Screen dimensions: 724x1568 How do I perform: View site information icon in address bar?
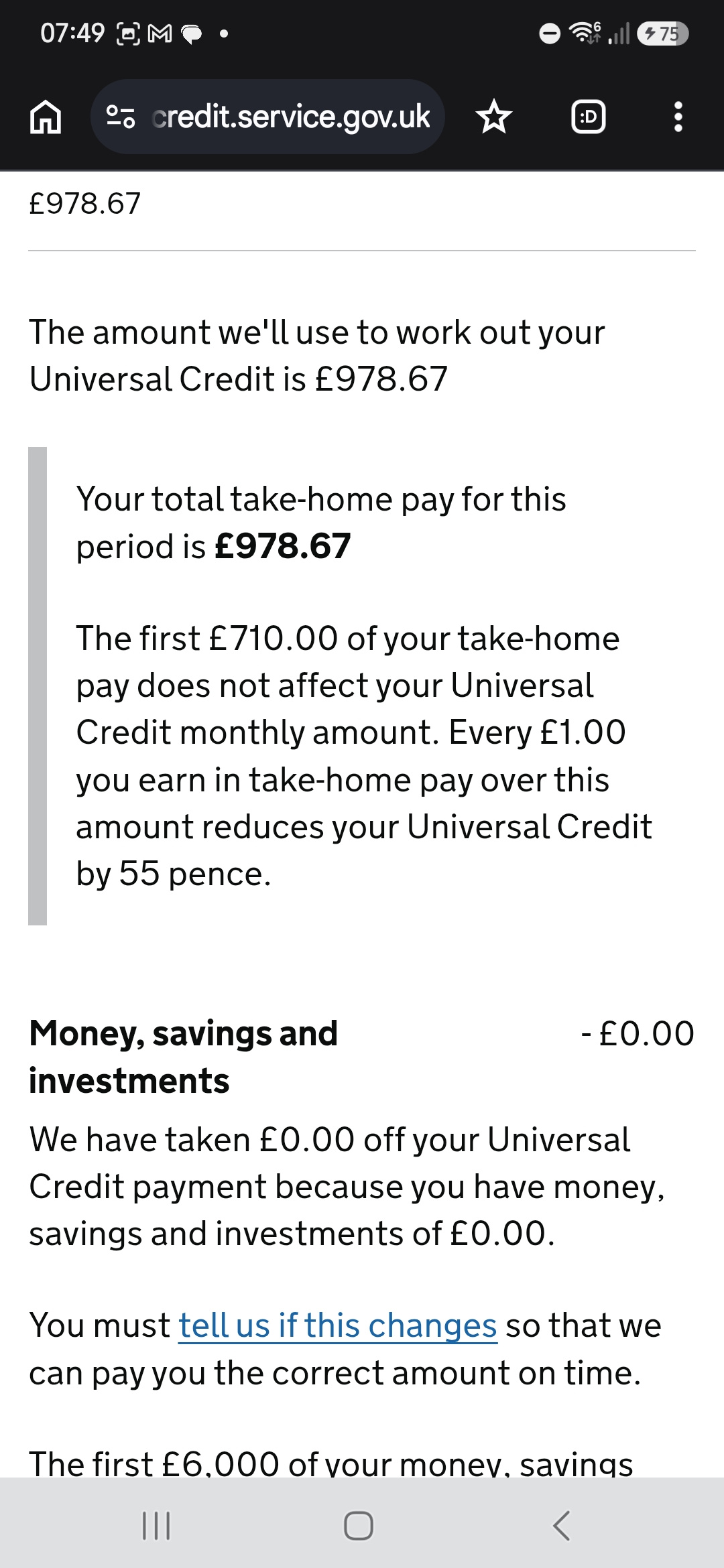[x=121, y=117]
